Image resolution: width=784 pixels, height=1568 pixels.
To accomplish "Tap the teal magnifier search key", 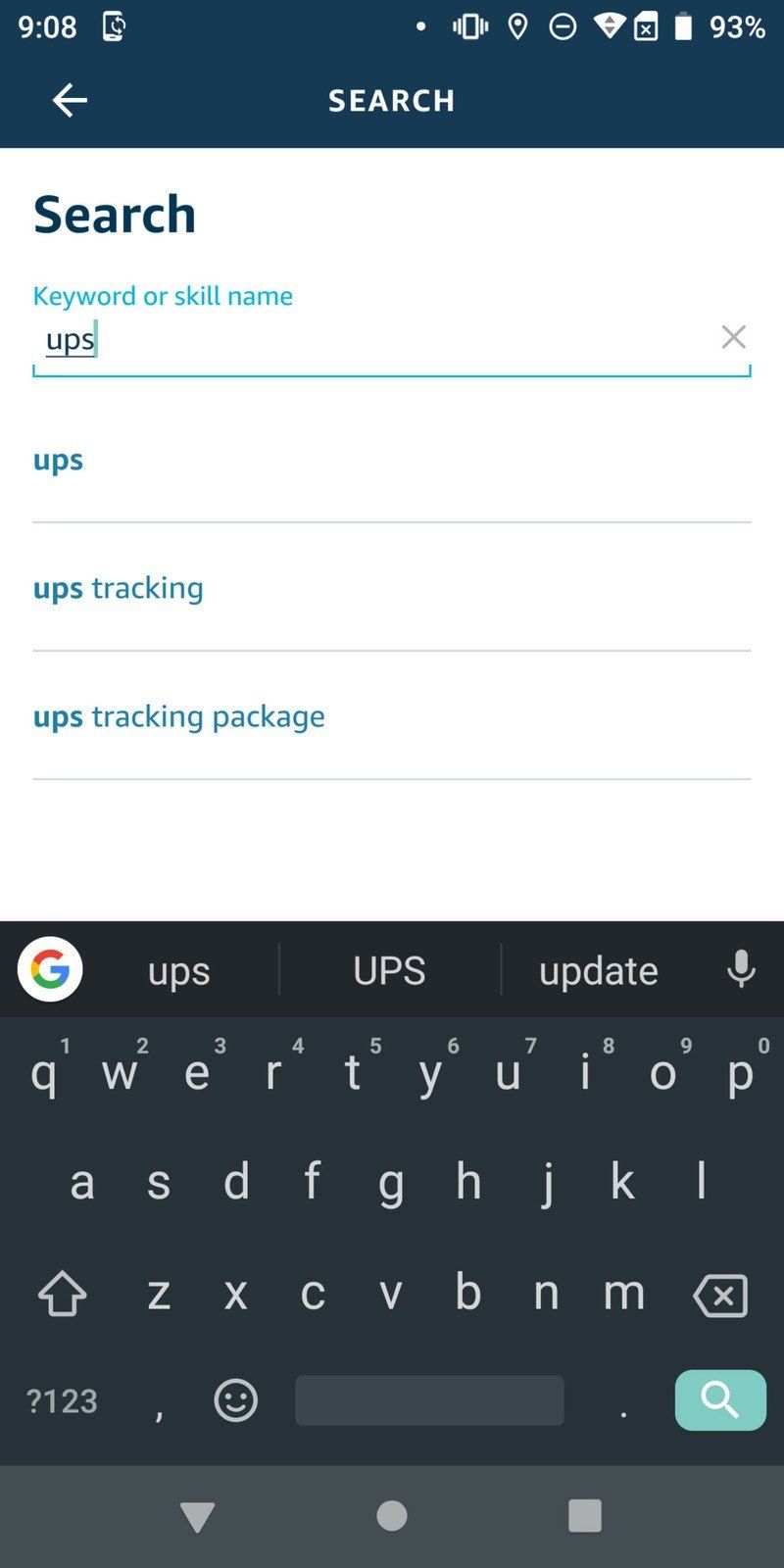I will tap(720, 1400).
